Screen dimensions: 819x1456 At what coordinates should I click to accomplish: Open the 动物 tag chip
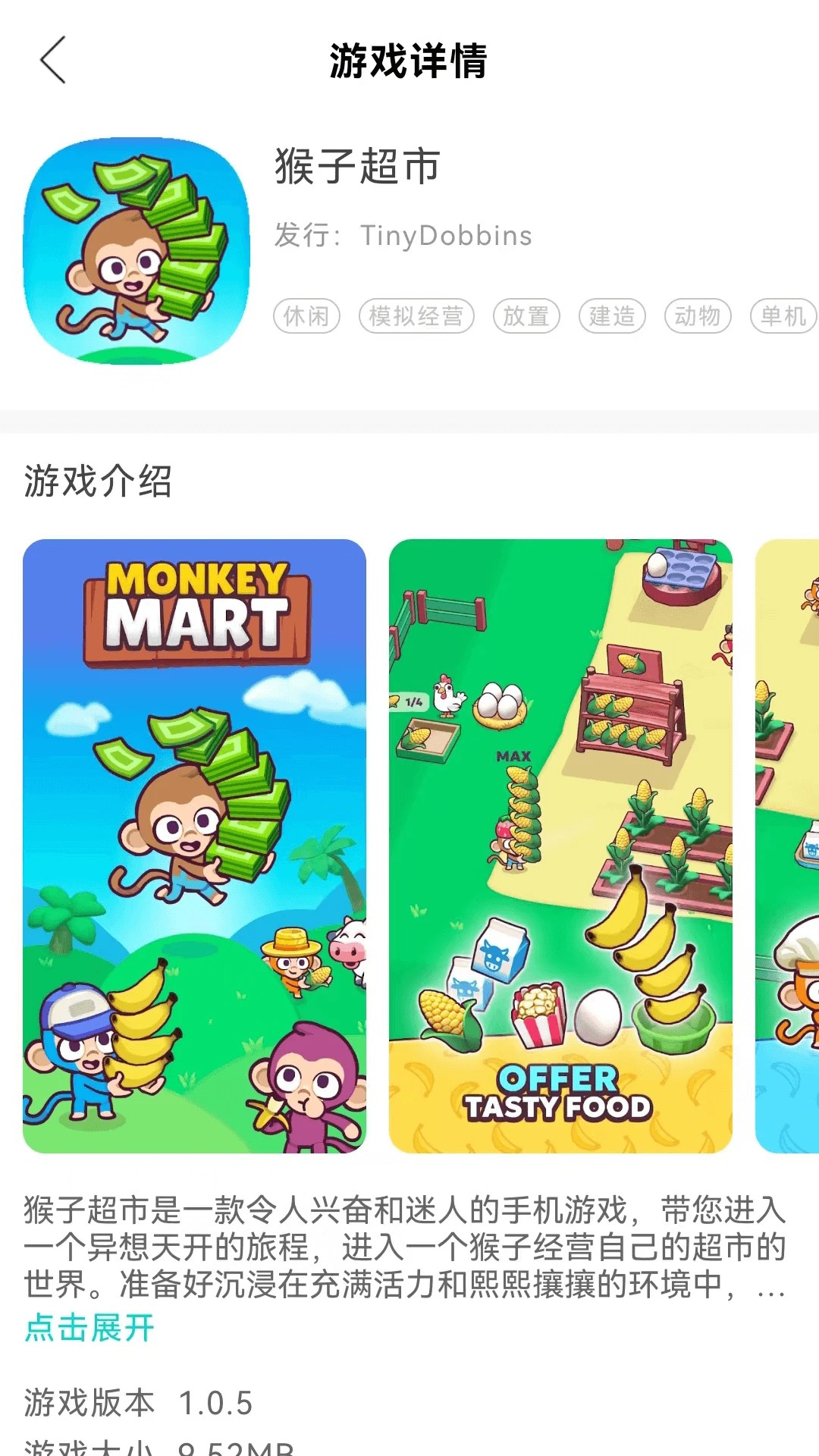tap(698, 316)
